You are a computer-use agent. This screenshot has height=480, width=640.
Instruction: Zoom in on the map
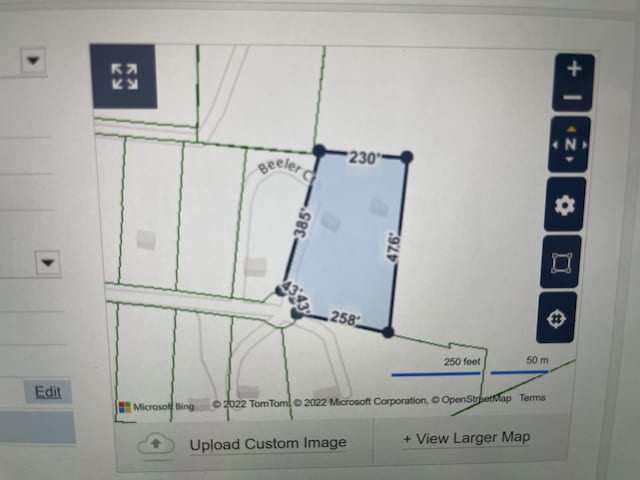573,69
